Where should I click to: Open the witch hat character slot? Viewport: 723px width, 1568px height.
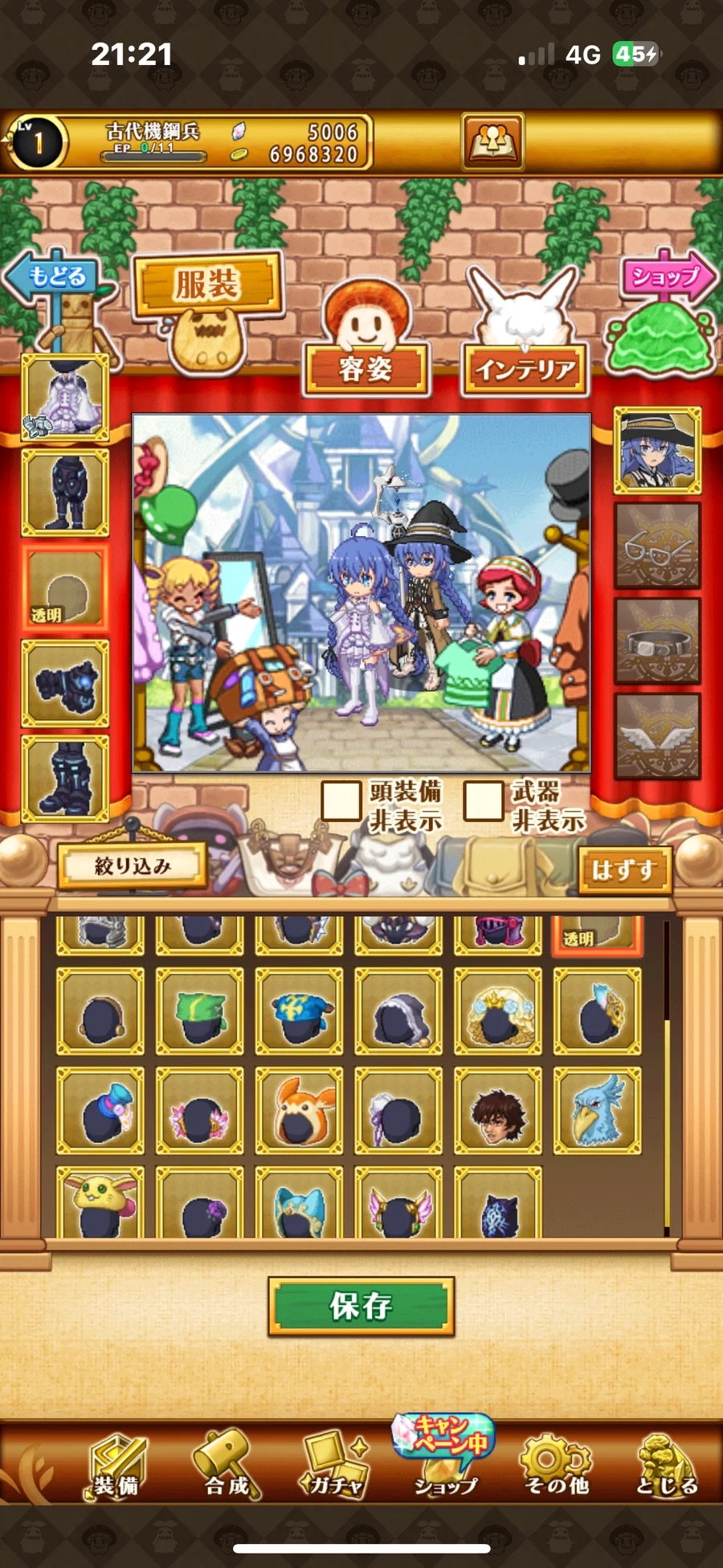pos(657,450)
